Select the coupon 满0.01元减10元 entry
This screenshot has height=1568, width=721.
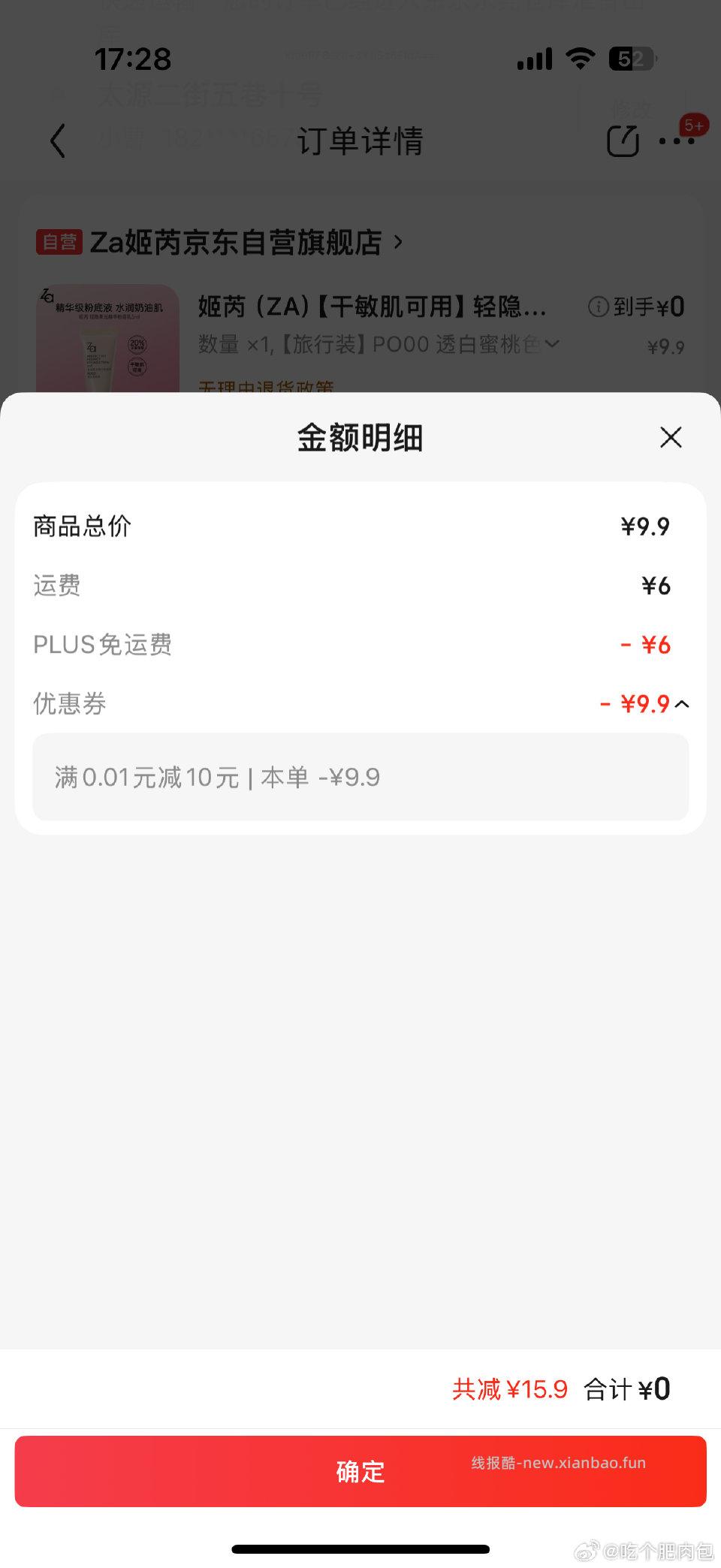tap(360, 778)
